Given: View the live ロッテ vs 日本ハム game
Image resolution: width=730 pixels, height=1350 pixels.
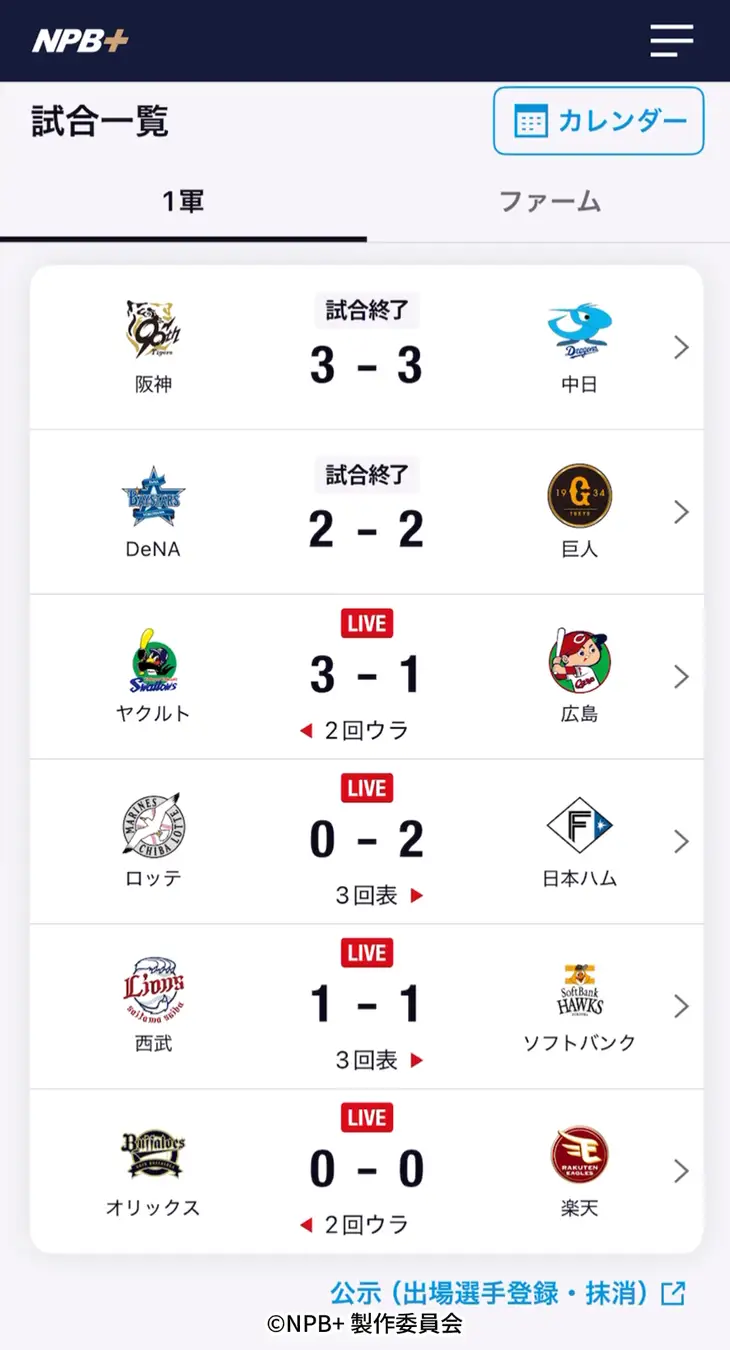Looking at the screenshot, I should [366, 842].
